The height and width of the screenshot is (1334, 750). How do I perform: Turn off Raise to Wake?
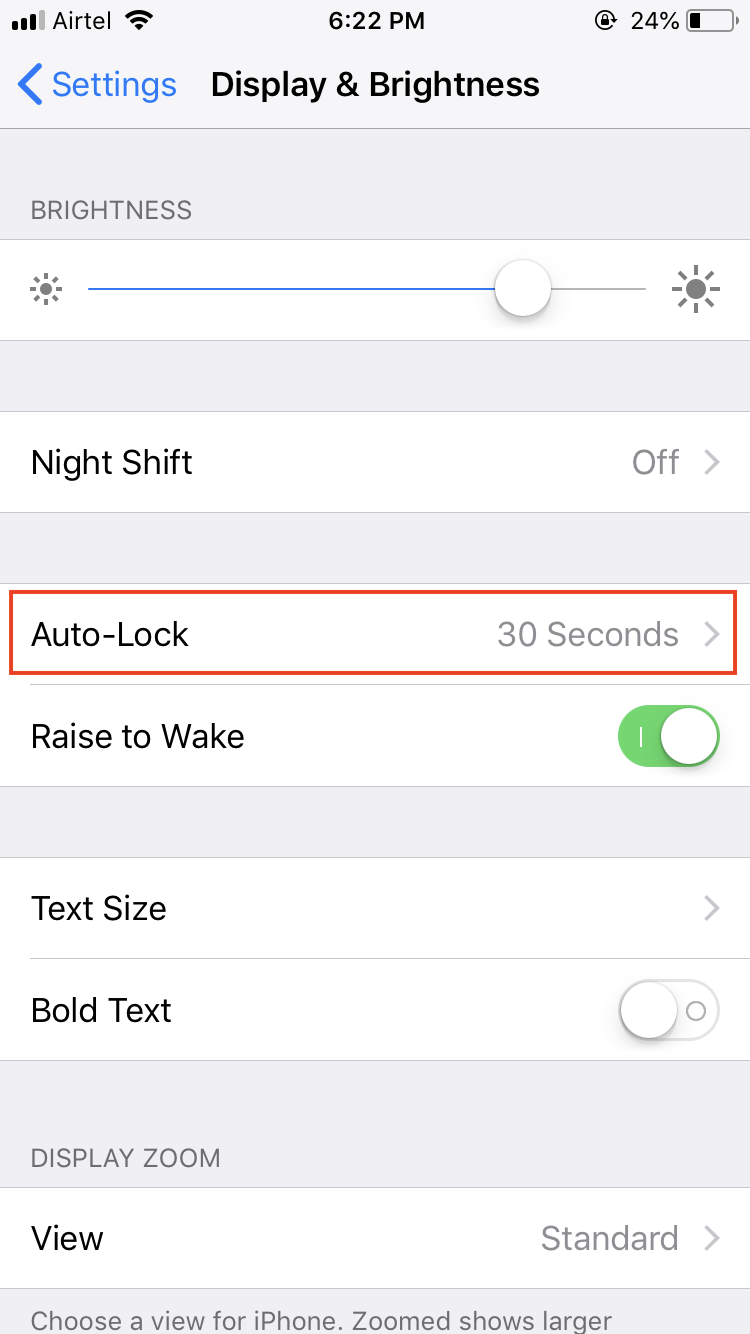668,737
